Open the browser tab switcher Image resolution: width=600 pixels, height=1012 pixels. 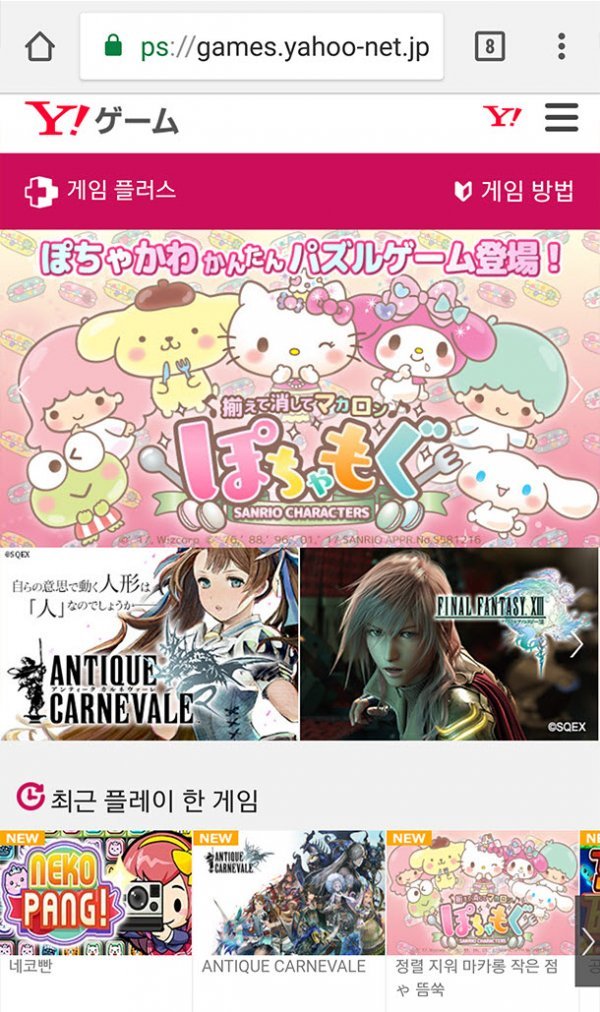(x=489, y=46)
